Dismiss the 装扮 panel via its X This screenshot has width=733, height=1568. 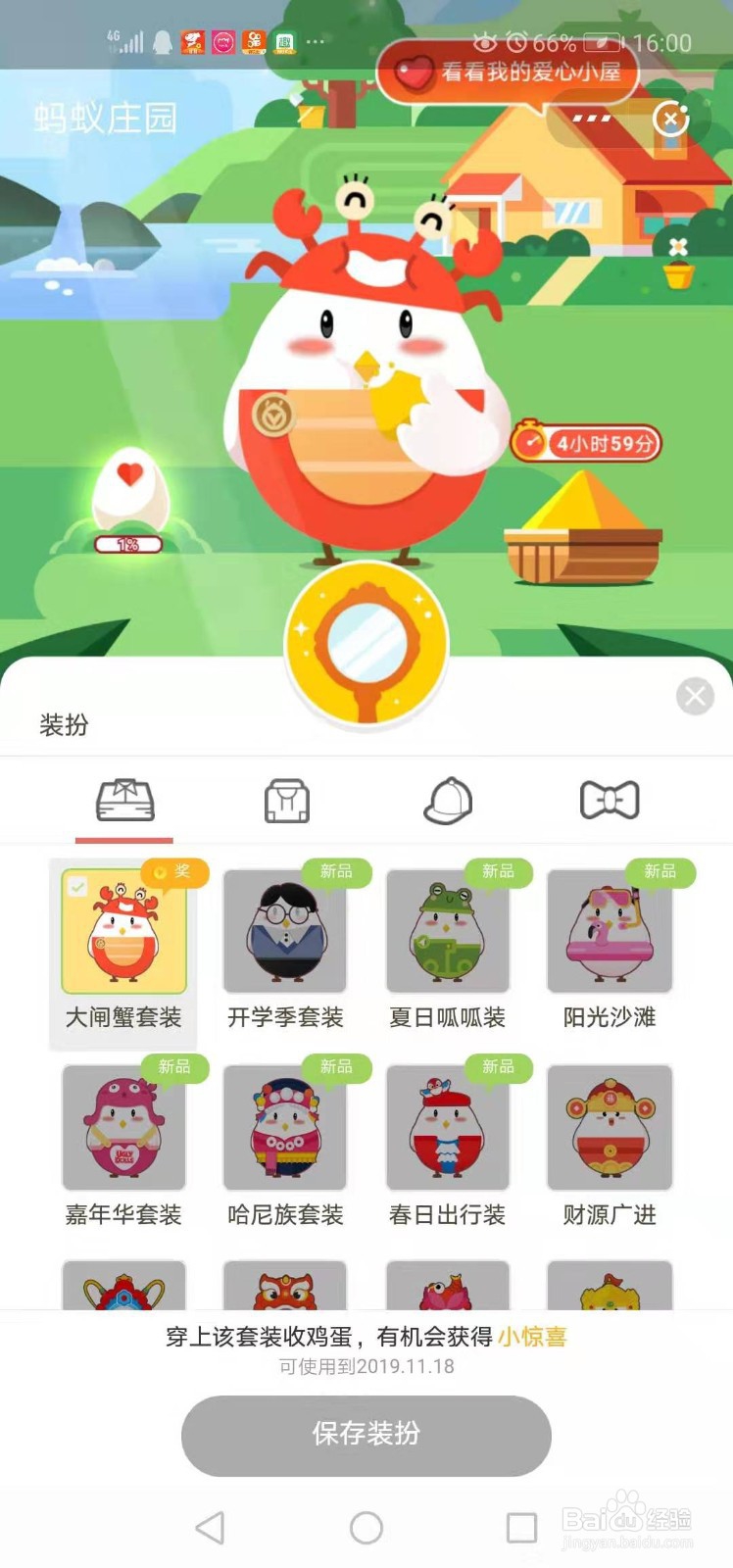(698, 696)
